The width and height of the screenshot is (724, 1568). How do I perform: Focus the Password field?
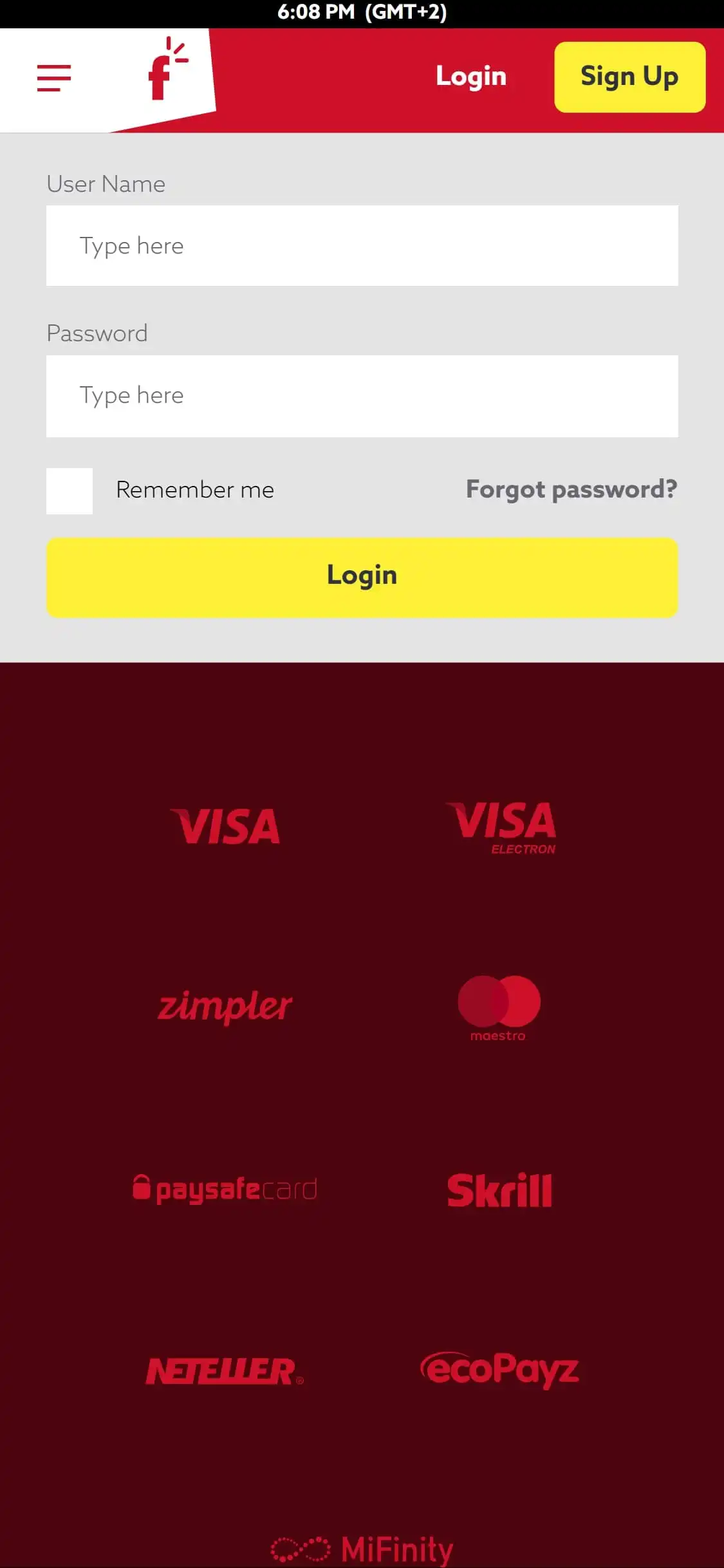point(362,396)
